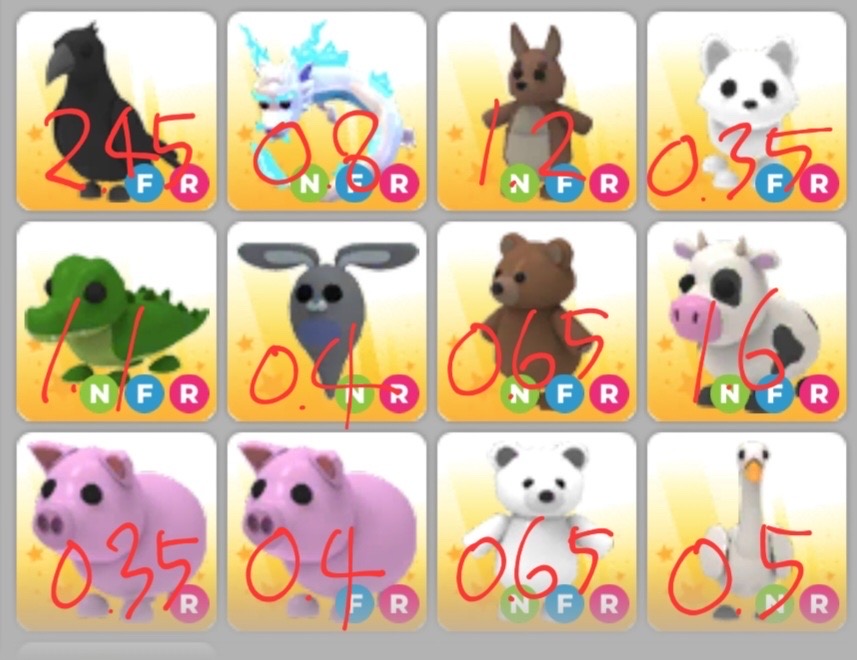Select the pink pig with F and R tags

tap(326, 530)
